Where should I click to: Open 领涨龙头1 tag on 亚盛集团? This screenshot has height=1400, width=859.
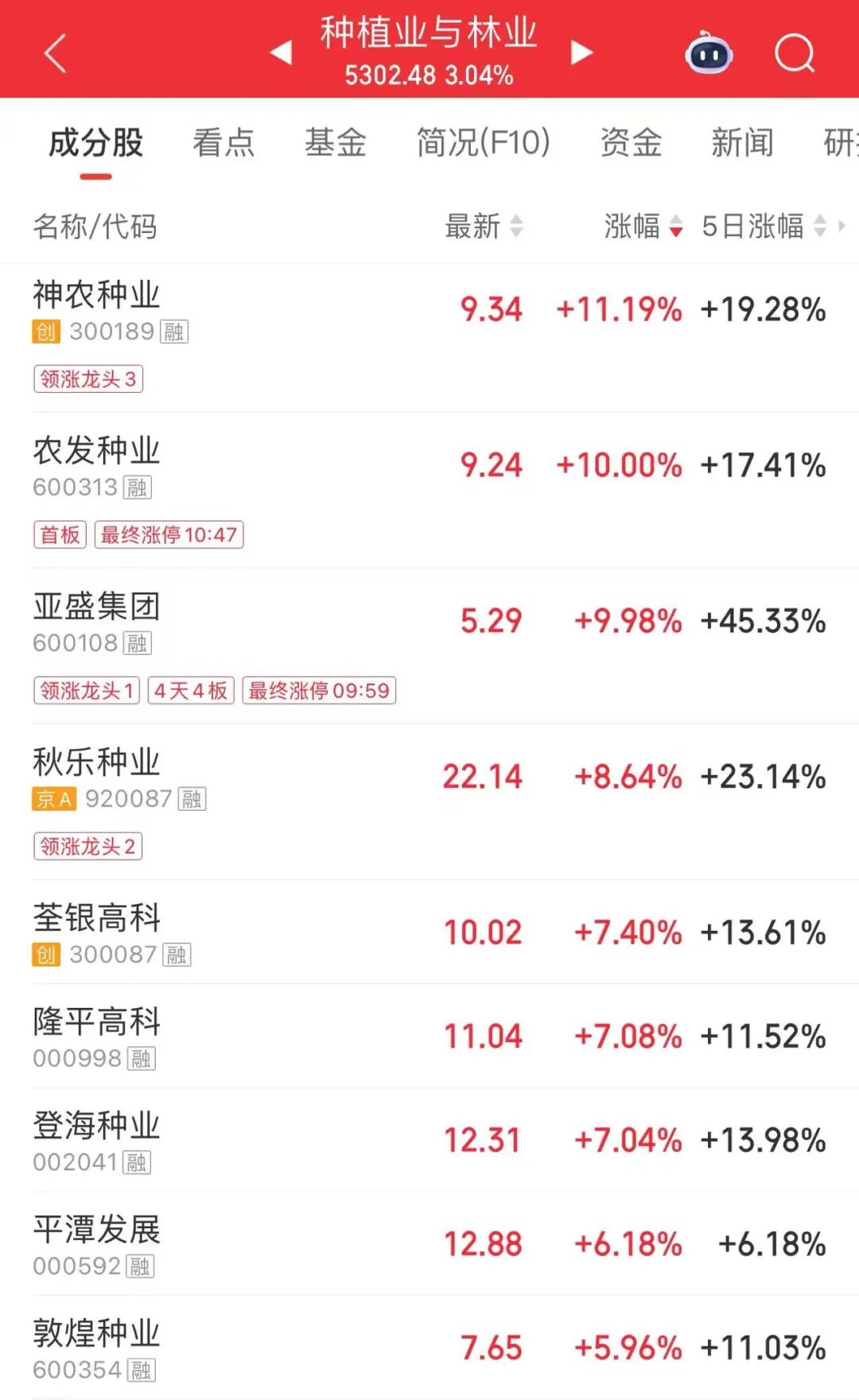[x=87, y=691]
